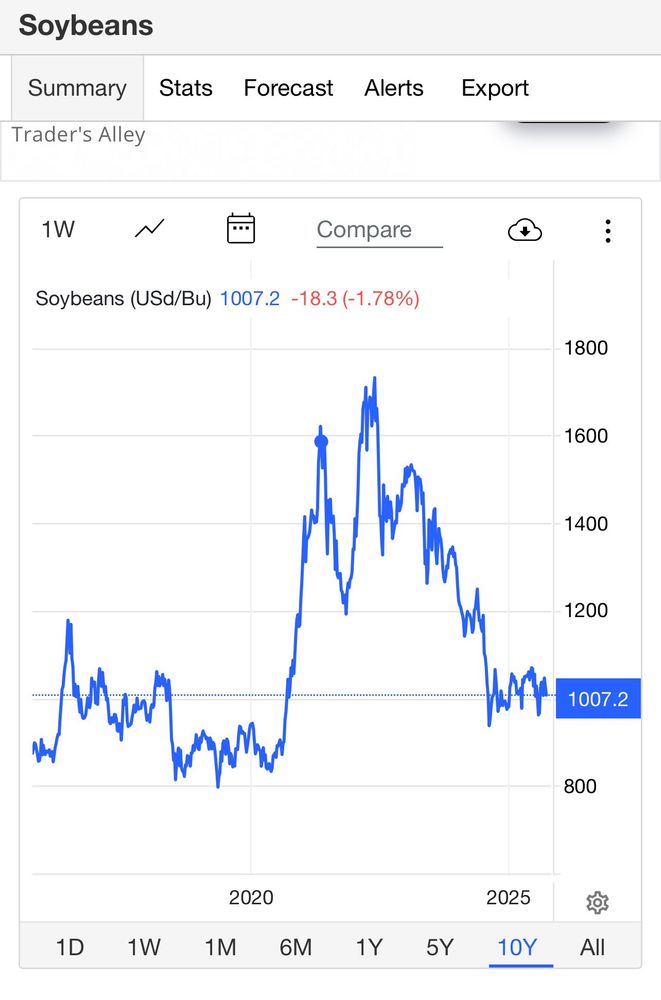Select the 1D time range
The height and width of the screenshot is (1000, 661).
(69, 947)
